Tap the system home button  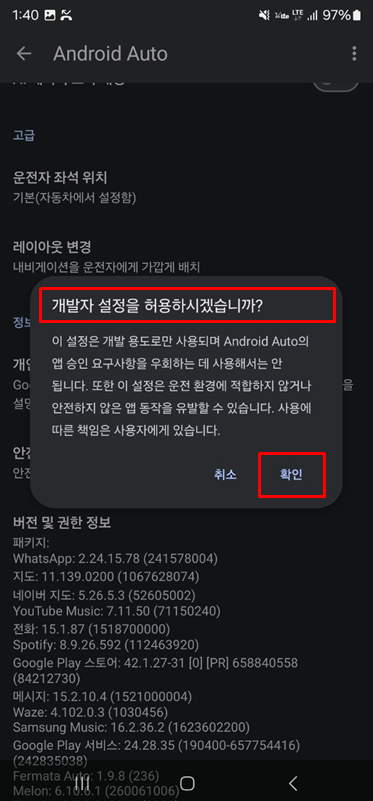coord(188,783)
